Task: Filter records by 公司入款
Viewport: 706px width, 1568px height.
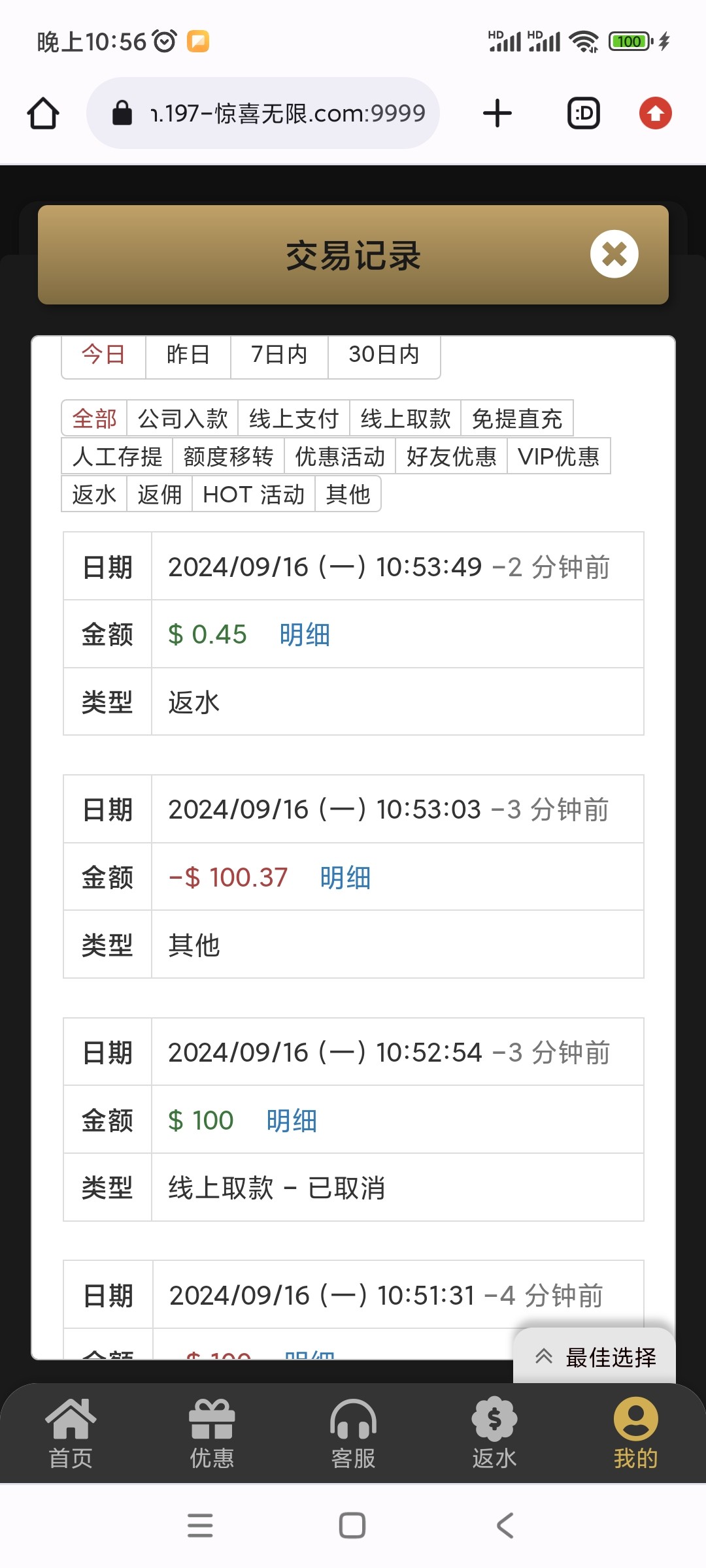Action: pos(182,419)
